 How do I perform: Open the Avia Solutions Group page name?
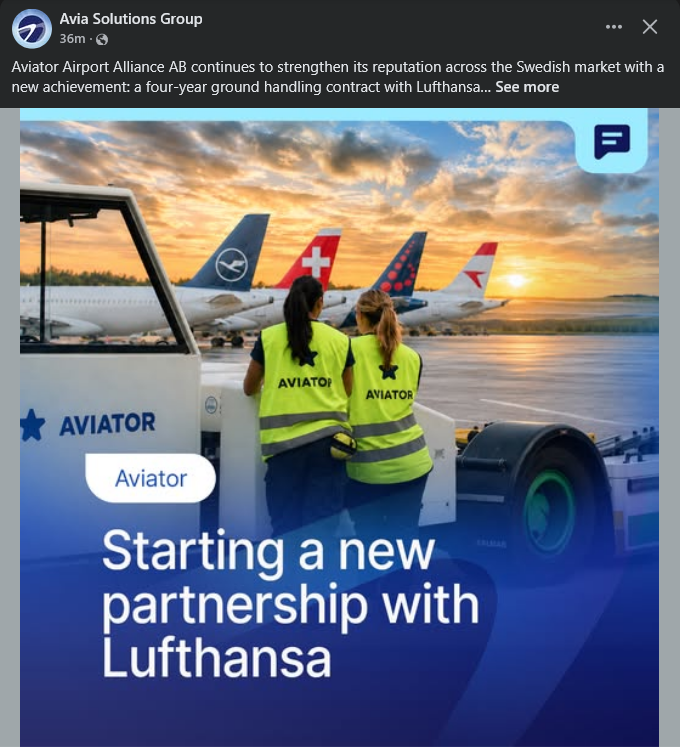pos(131,19)
